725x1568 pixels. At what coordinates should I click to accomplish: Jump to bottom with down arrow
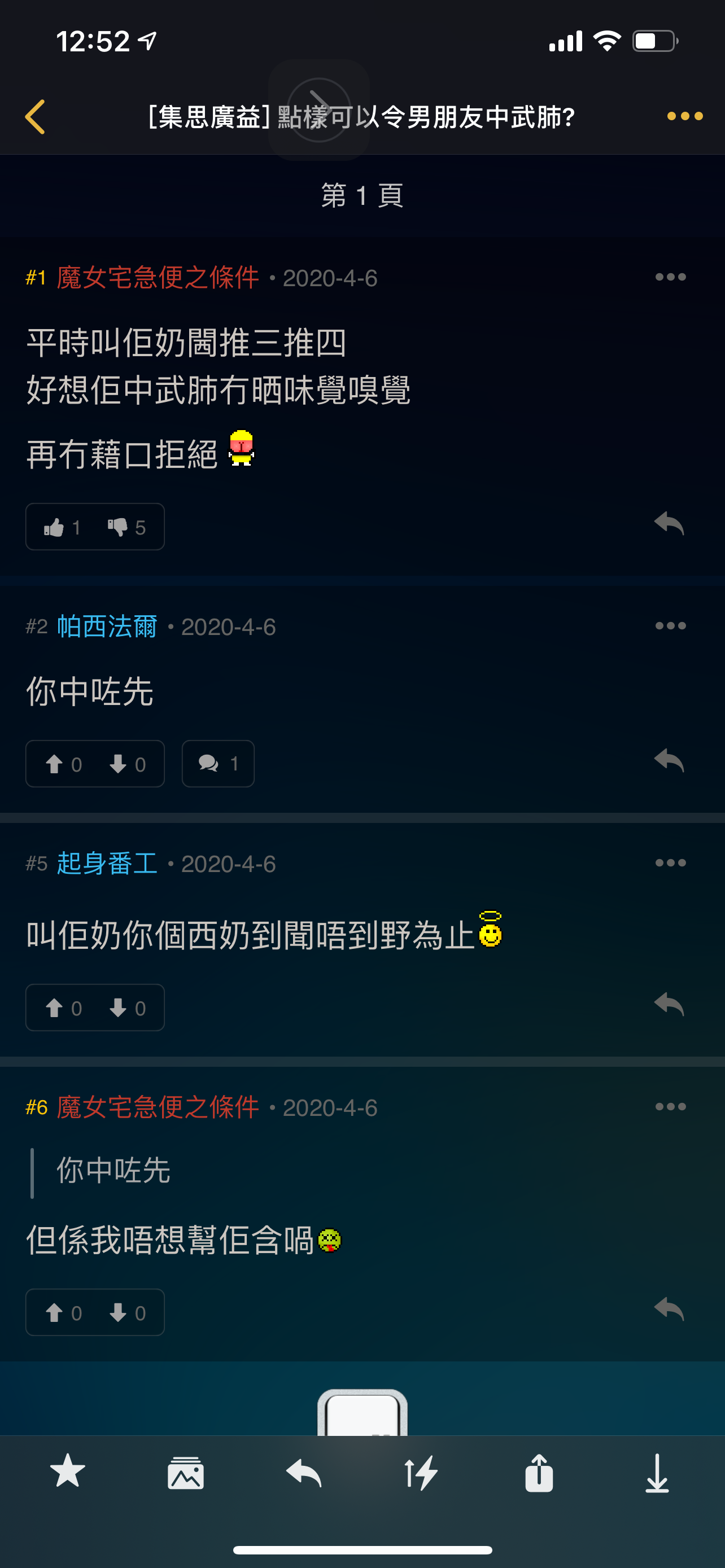657,1473
